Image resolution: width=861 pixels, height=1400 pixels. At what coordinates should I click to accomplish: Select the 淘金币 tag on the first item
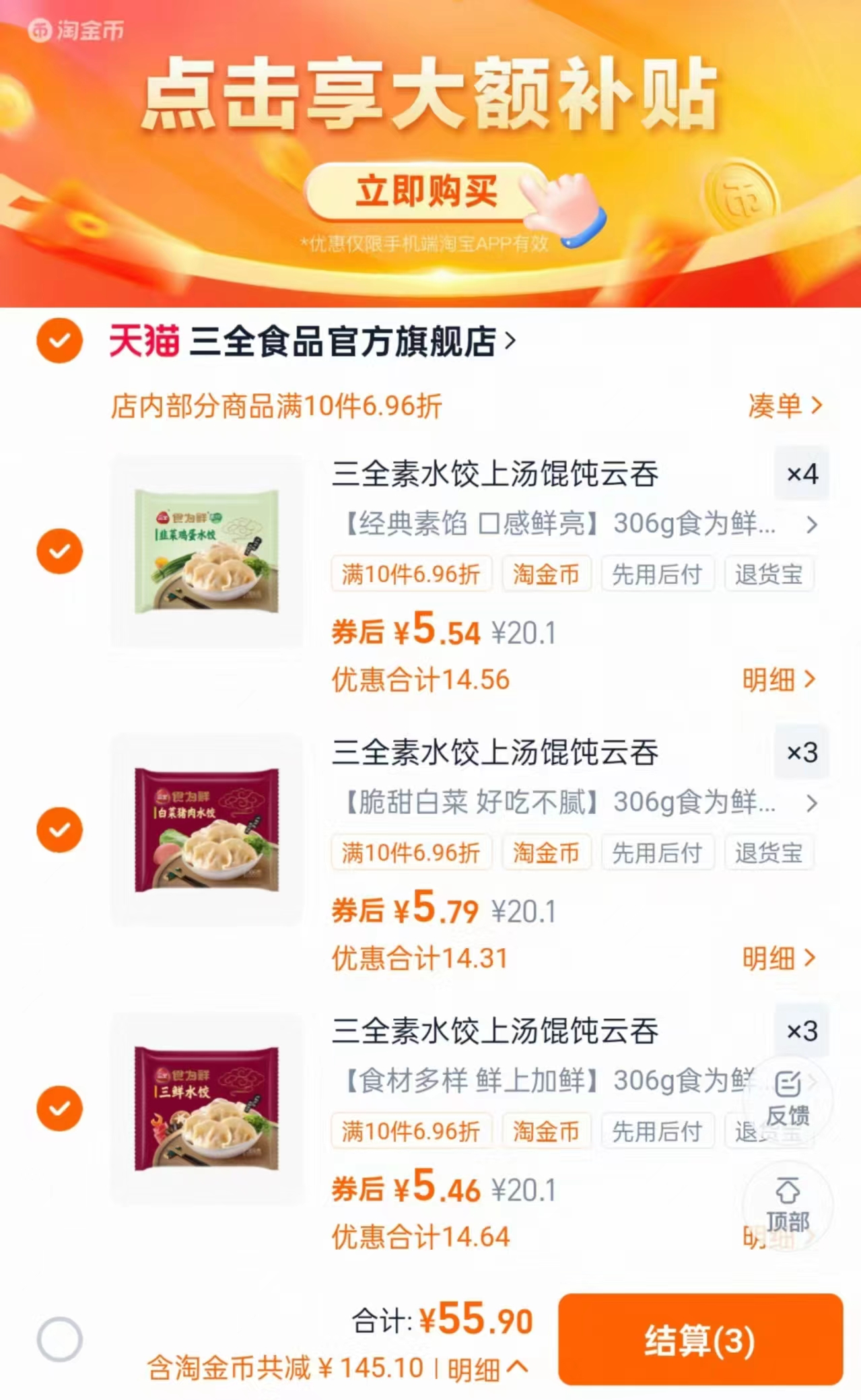point(547,574)
